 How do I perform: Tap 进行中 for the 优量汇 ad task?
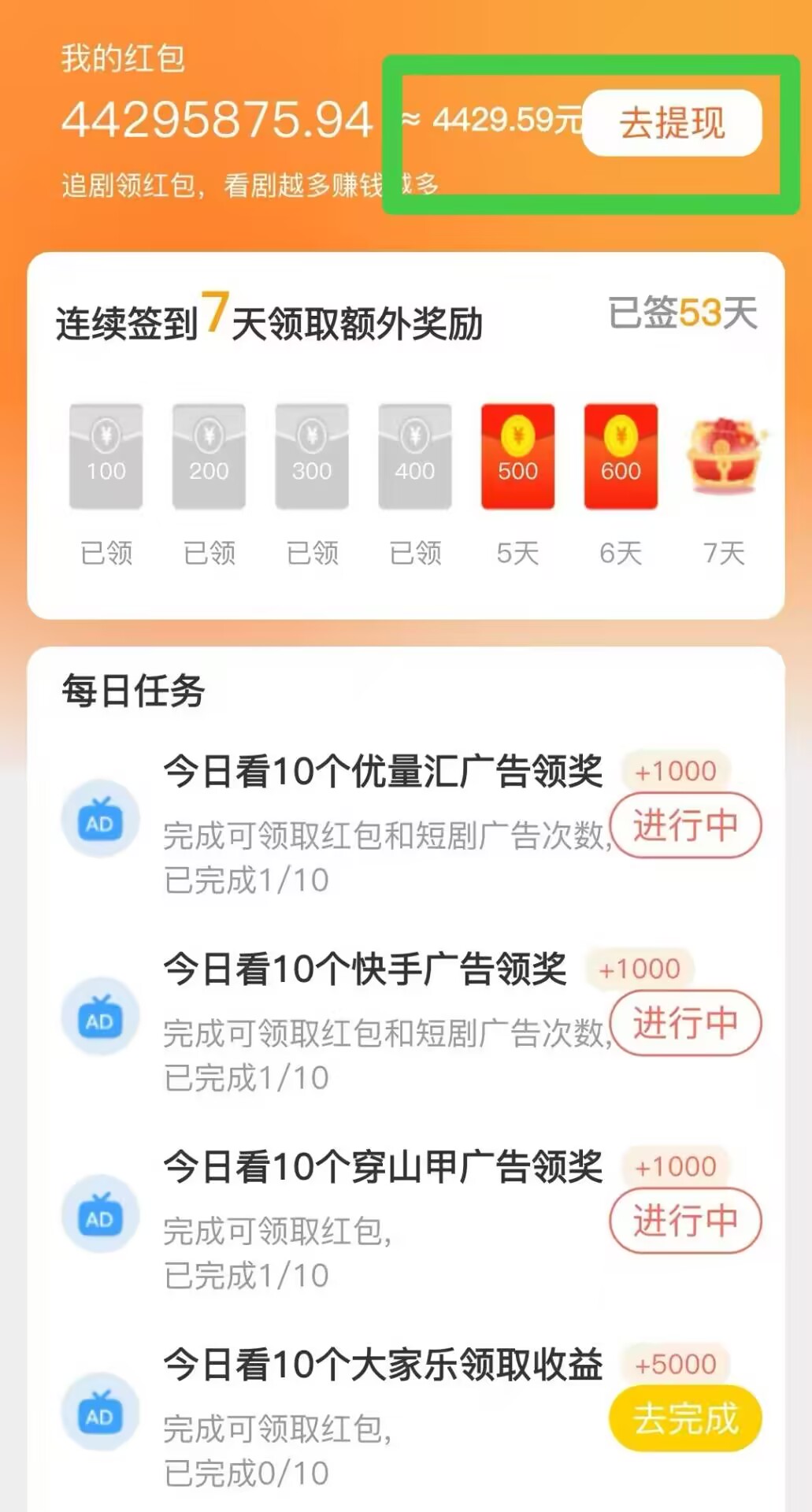pos(685,825)
